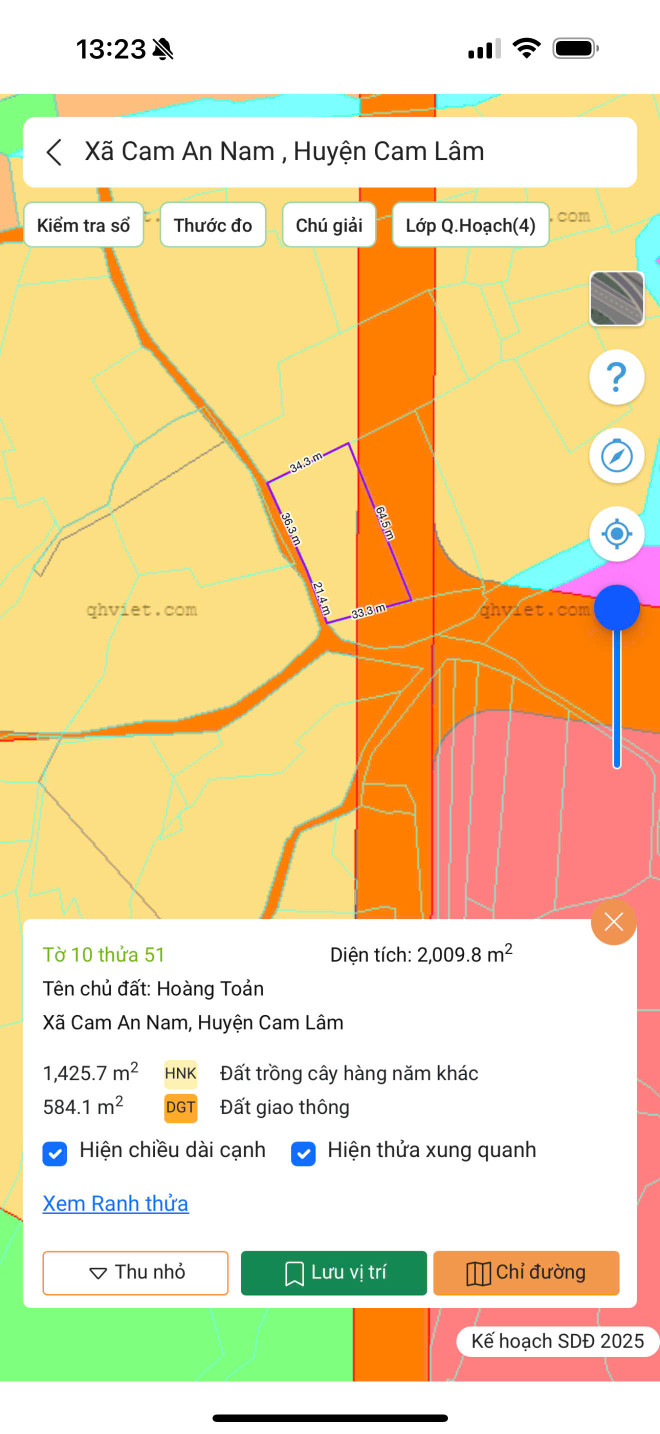Center map on my current location
The width and height of the screenshot is (660, 1434).
[617, 534]
